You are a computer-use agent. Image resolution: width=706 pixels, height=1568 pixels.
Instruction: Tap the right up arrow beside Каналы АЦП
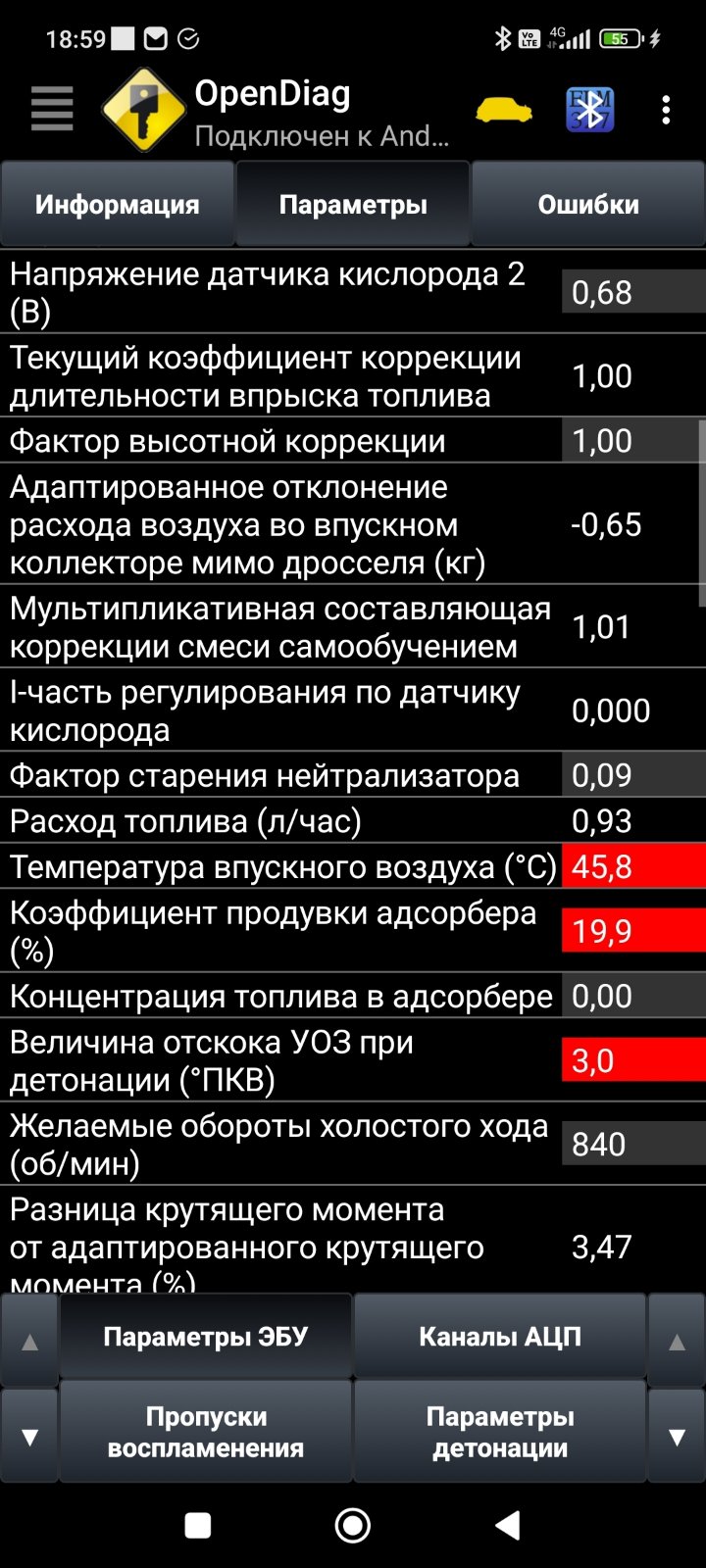(x=677, y=1341)
